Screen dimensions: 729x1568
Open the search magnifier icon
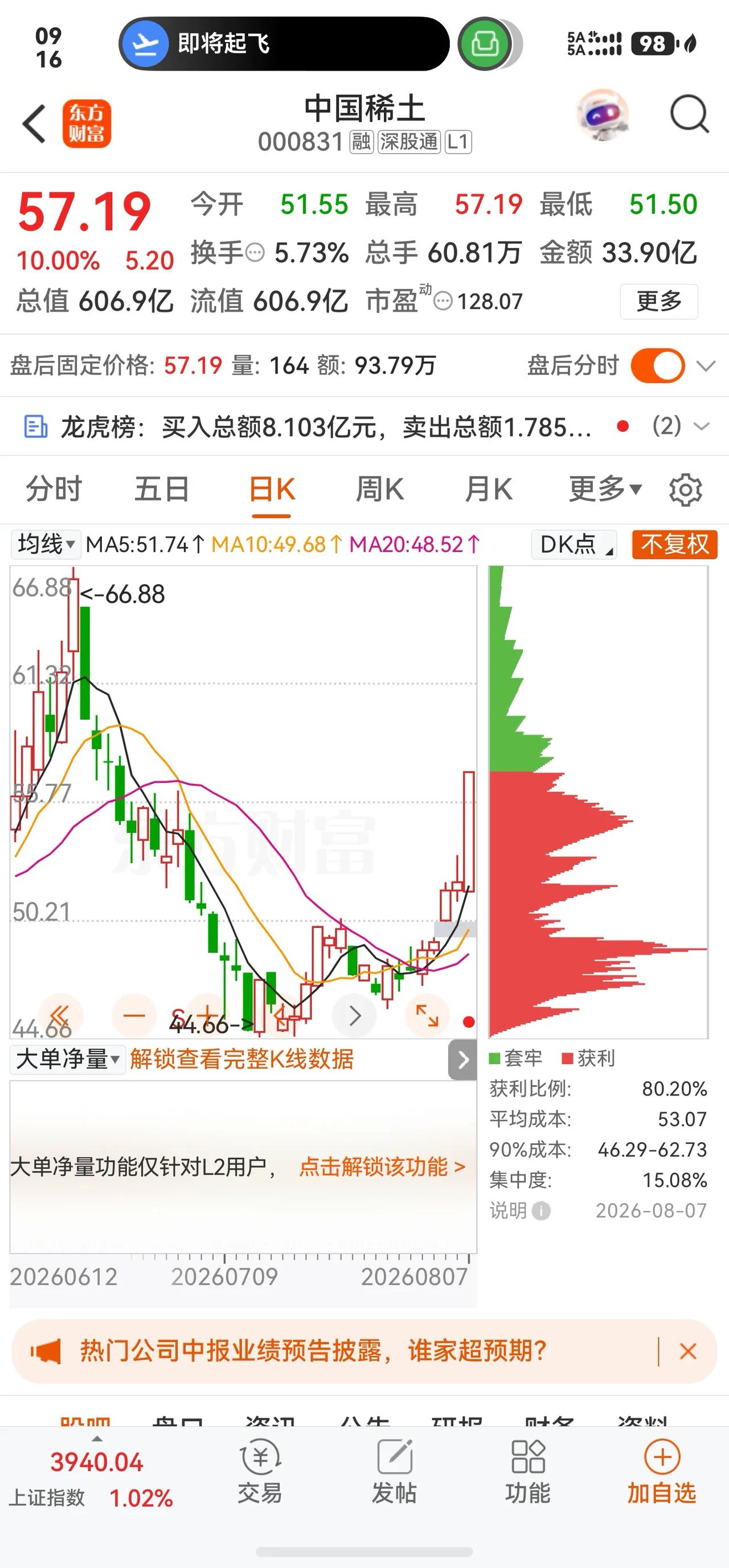689,114
